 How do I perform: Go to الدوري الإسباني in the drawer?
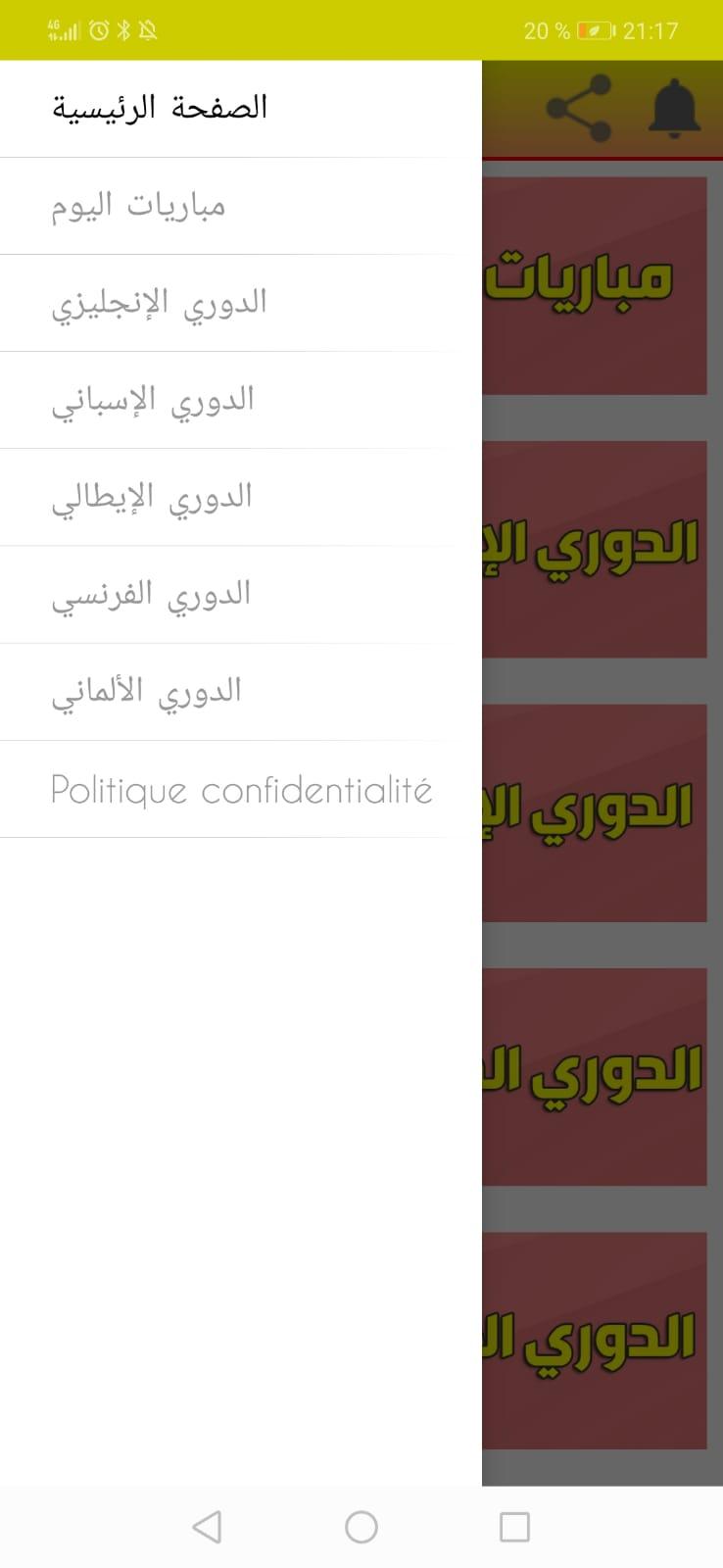pos(153,400)
